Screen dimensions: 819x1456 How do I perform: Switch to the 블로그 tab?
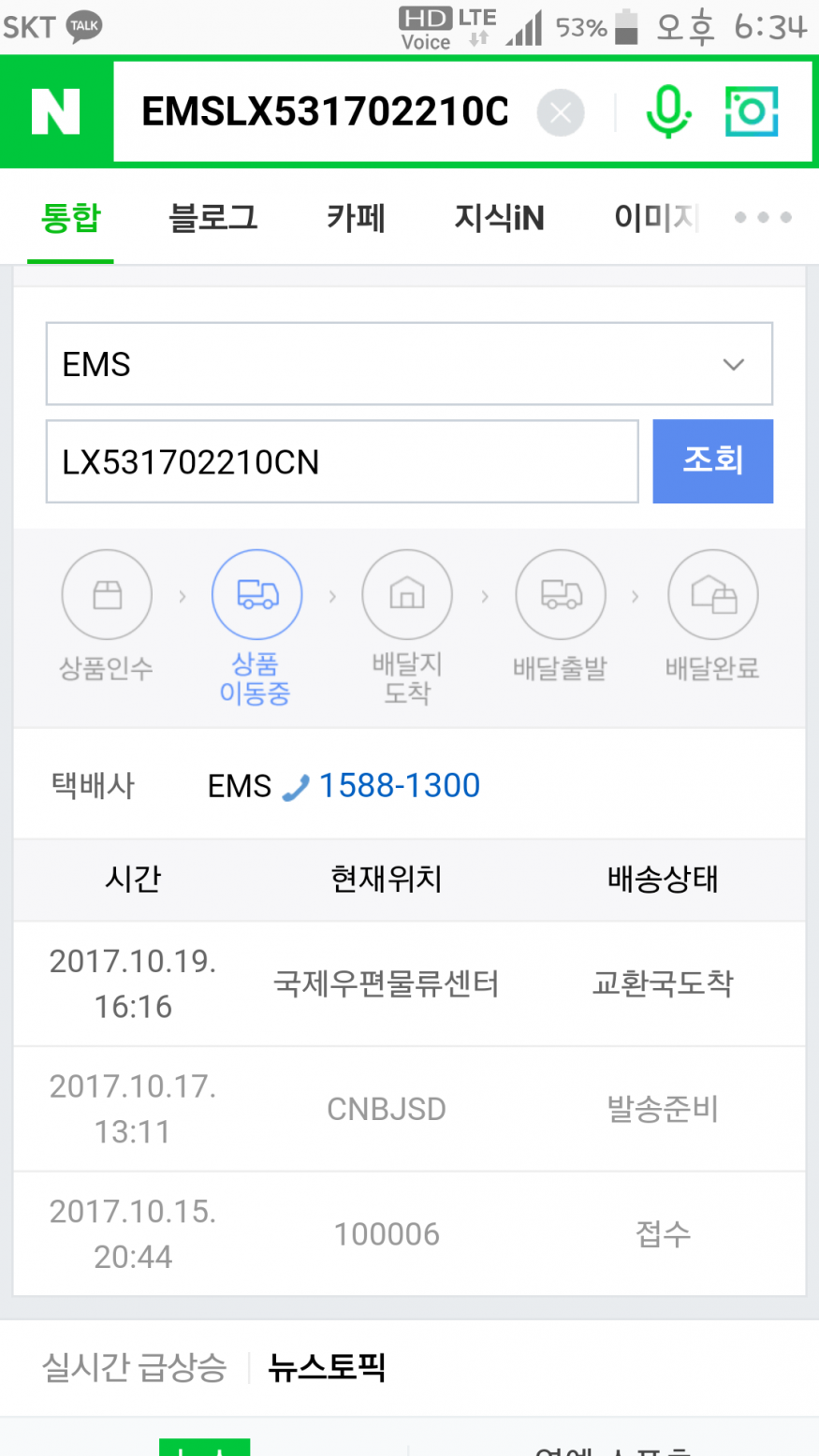212,218
